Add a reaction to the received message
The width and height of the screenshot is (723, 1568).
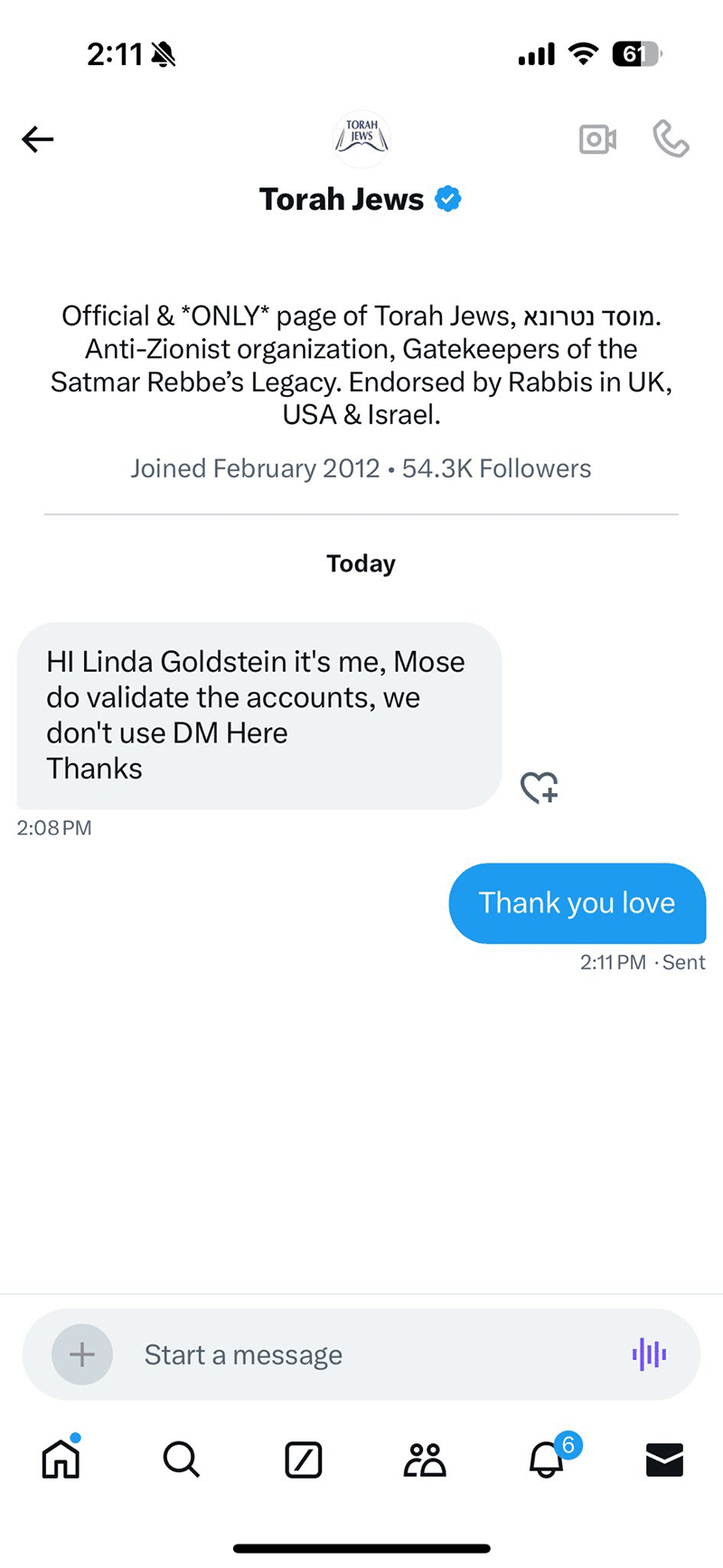540,788
